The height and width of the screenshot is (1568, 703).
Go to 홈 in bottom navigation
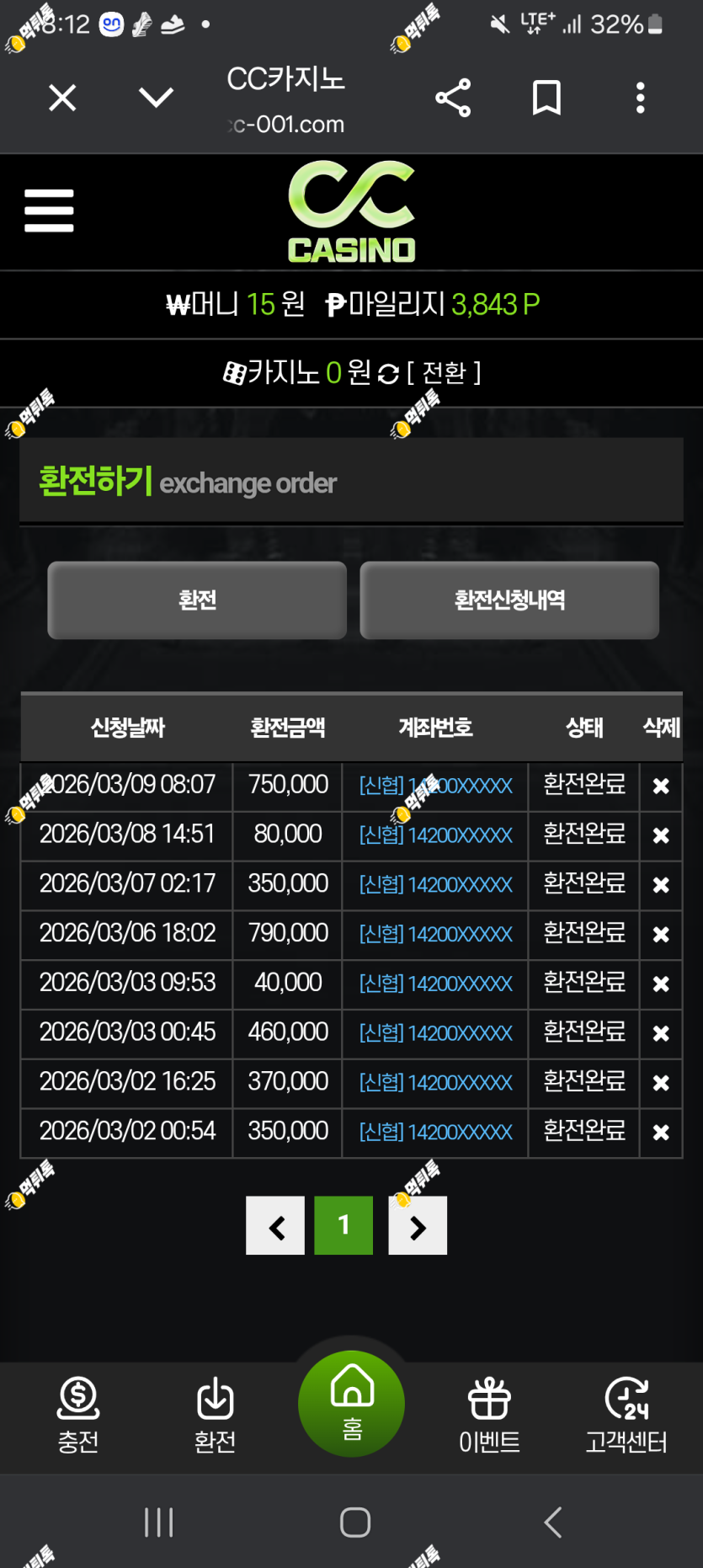click(352, 1404)
